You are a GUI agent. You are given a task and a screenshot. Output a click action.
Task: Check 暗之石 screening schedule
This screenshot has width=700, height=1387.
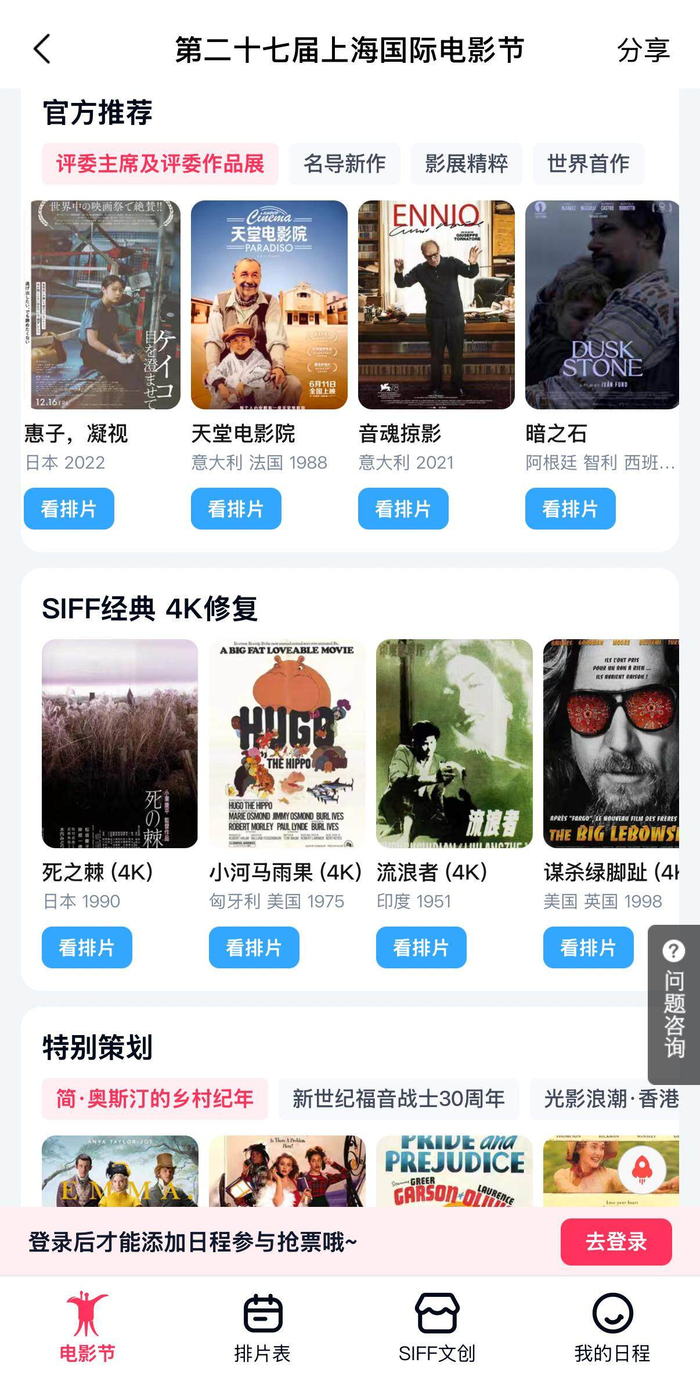click(x=570, y=509)
